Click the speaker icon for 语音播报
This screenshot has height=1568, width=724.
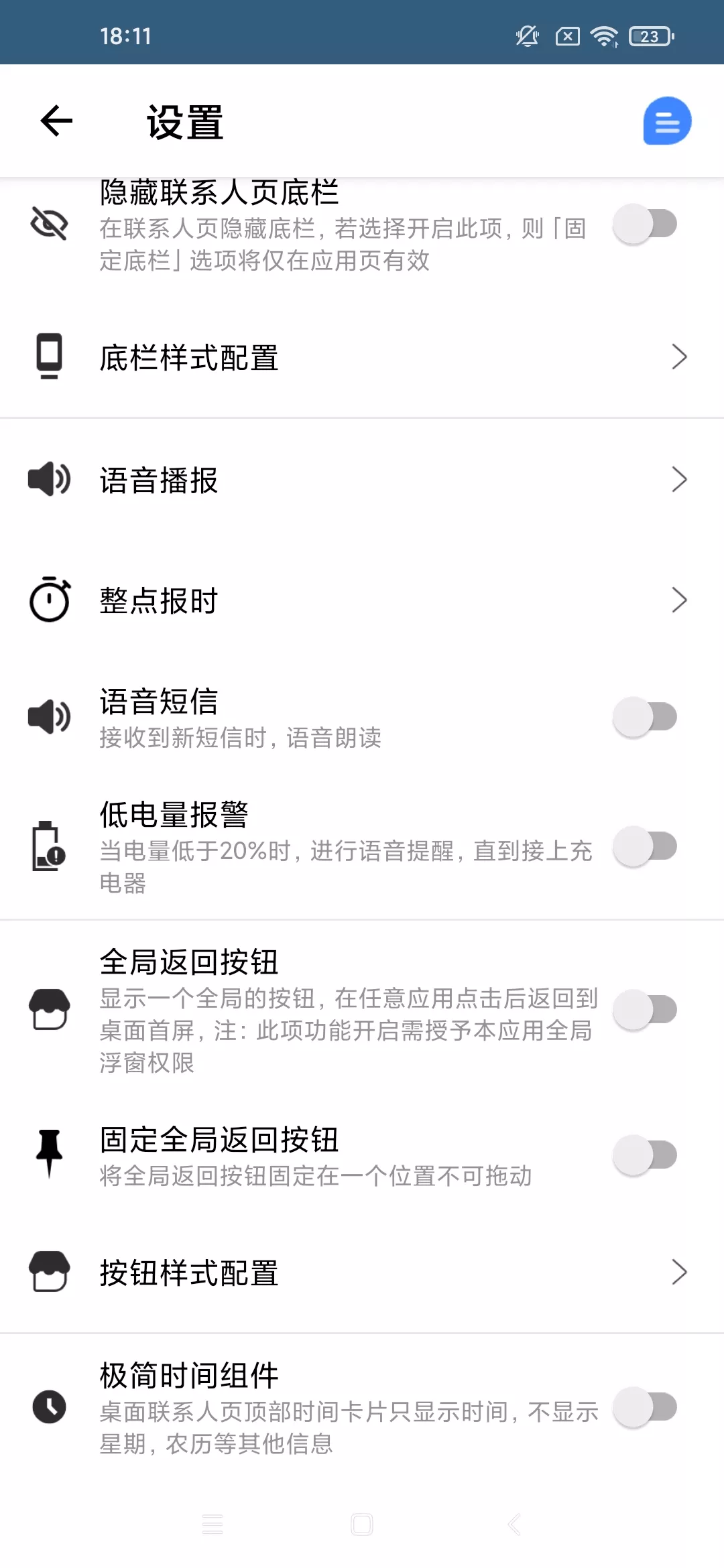(49, 479)
